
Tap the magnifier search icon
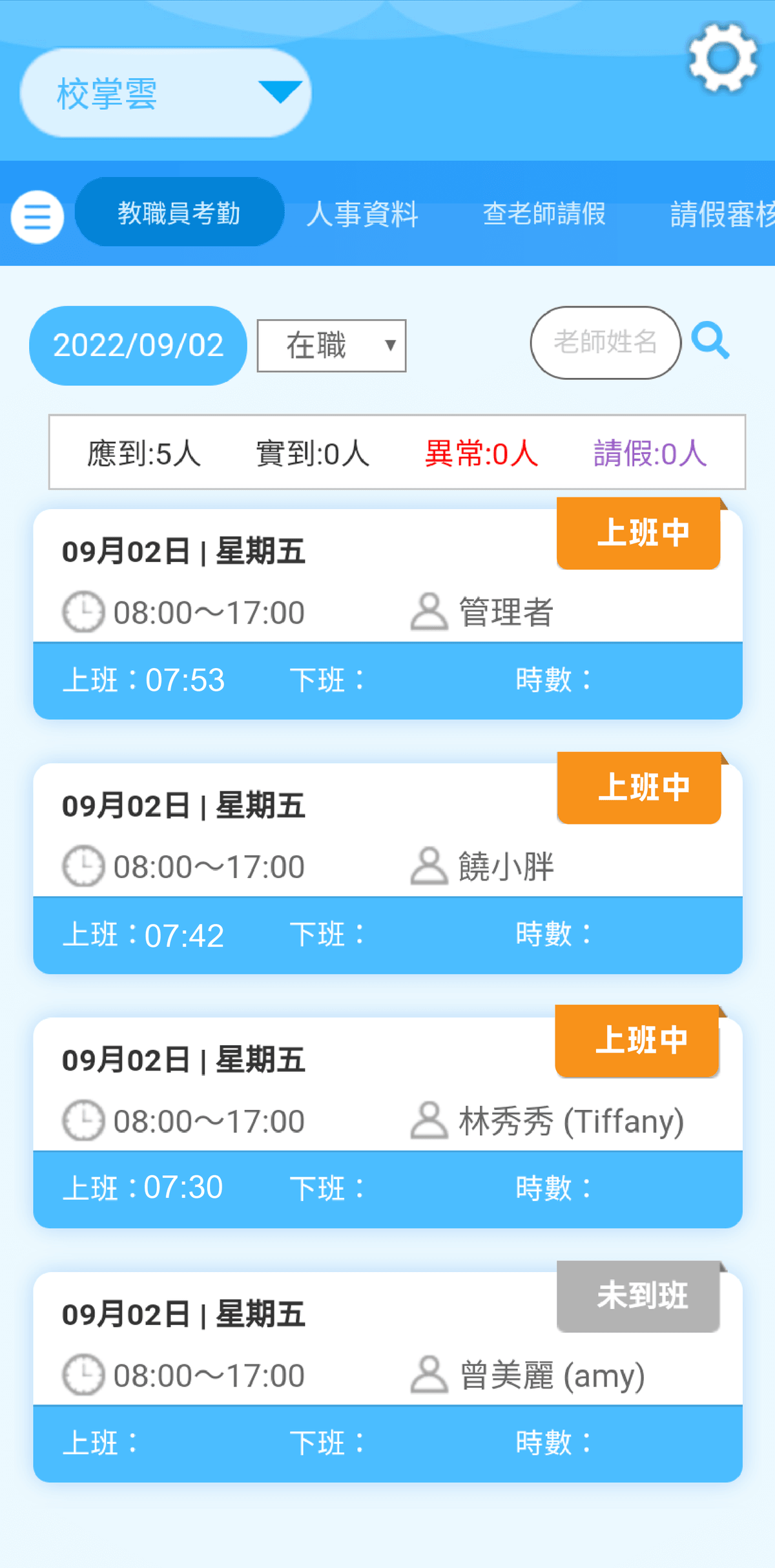(x=710, y=340)
